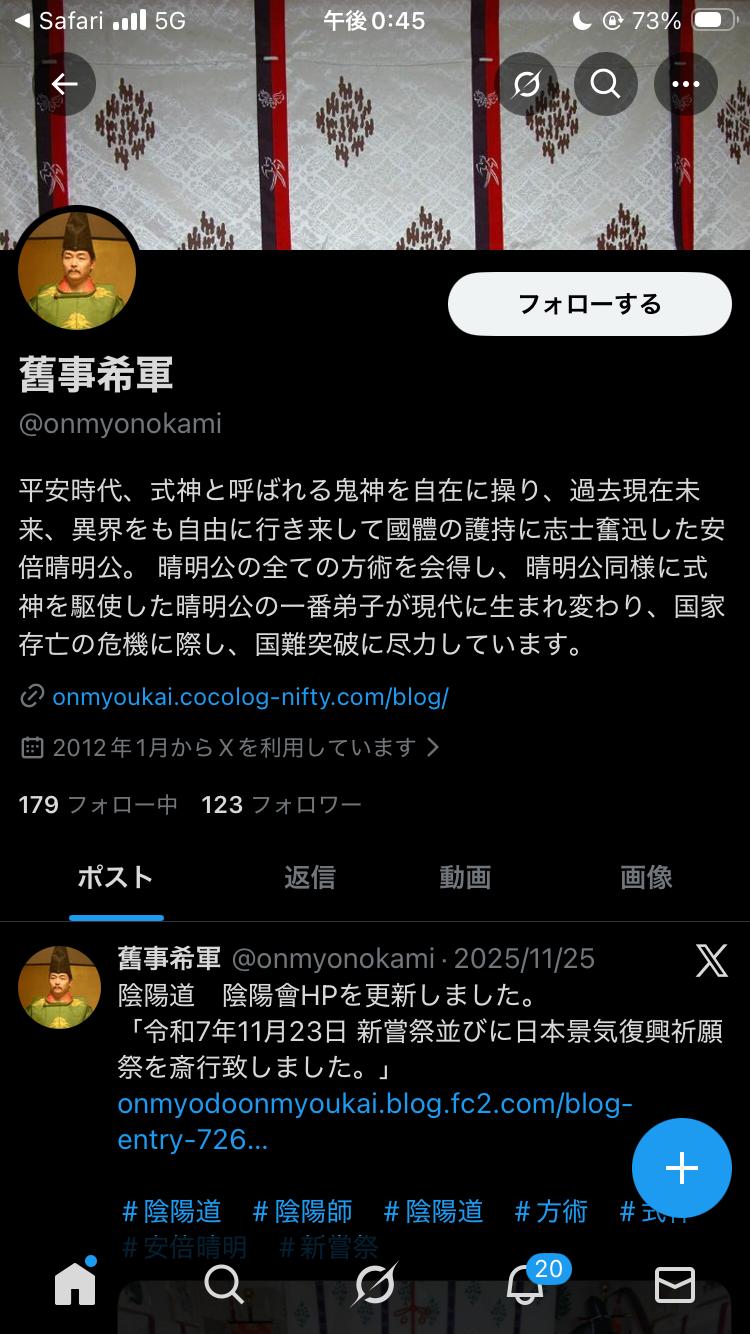Open the onmyoukai.cocolog-nifty.com blog link
Screen dimensions: 750x1334
point(250,697)
